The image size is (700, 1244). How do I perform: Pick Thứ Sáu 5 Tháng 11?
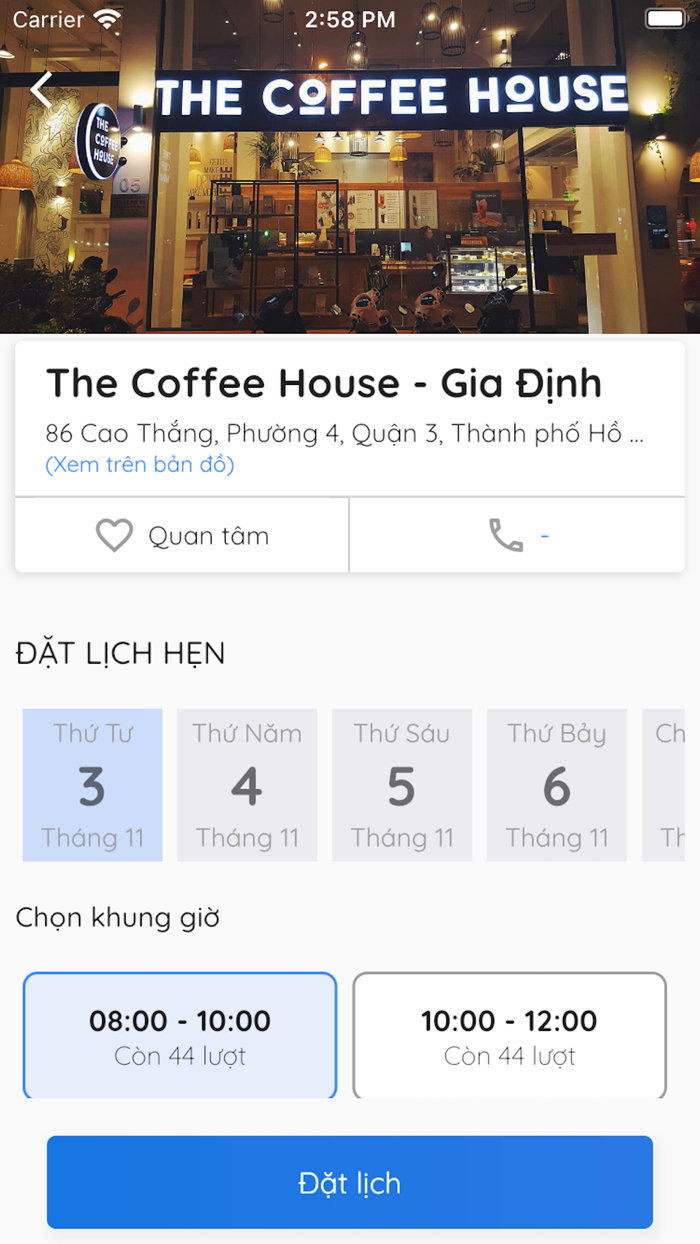point(402,785)
